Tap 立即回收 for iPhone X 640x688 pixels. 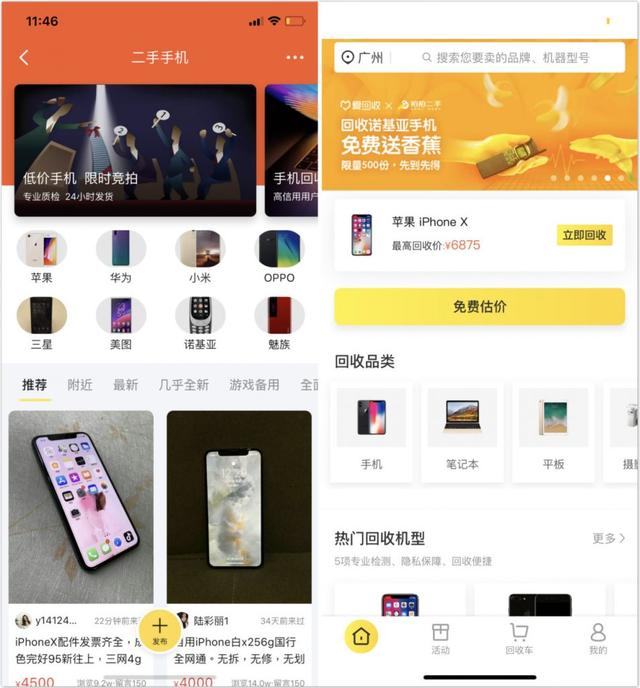584,235
